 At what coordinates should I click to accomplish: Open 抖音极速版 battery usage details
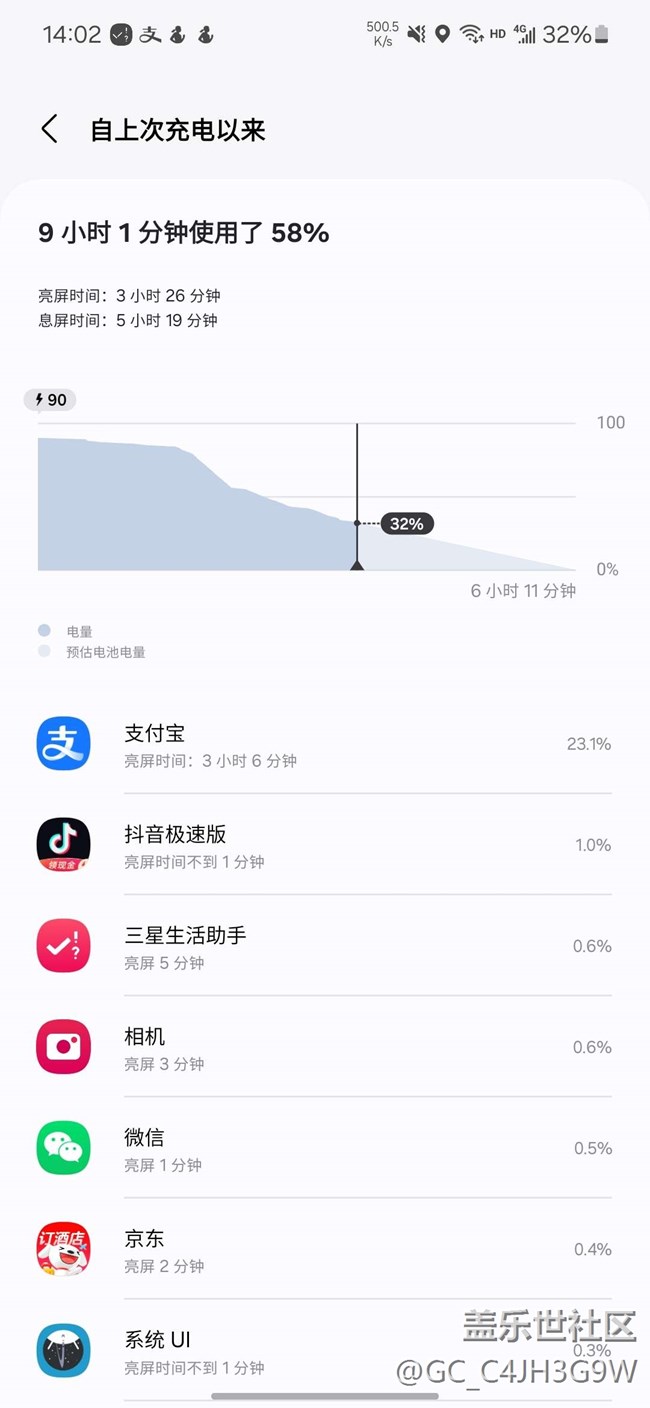(x=324, y=845)
